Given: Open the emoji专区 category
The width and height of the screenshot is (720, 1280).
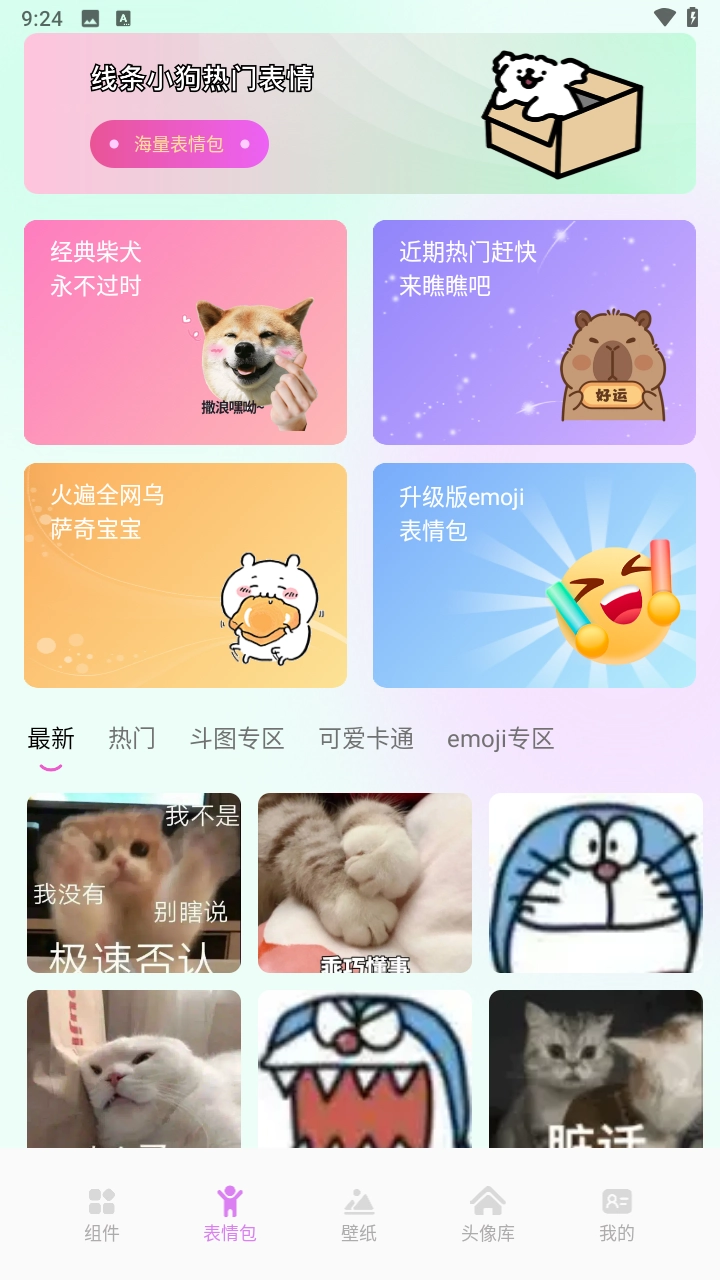Looking at the screenshot, I should click(x=501, y=738).
